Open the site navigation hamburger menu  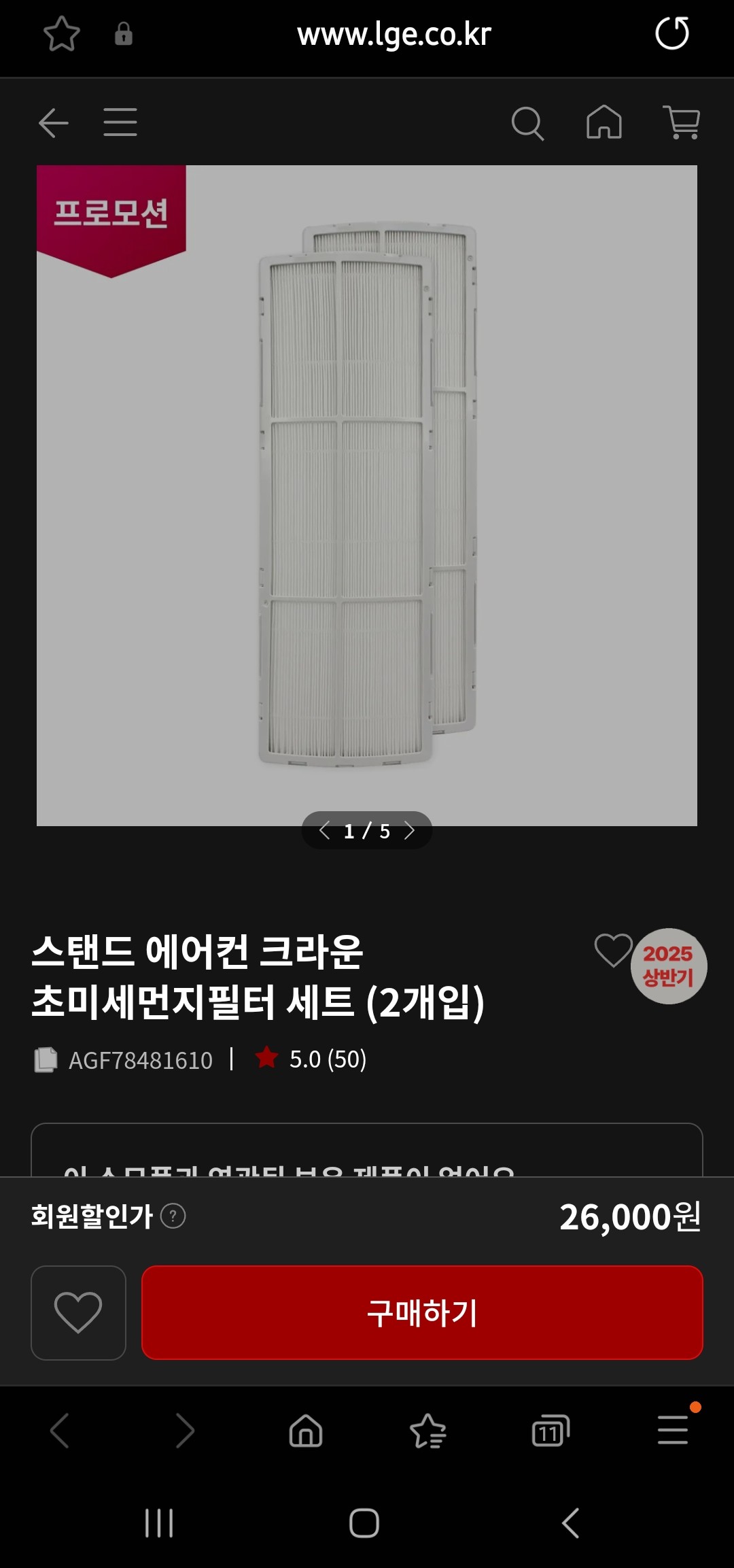(120, 123)
